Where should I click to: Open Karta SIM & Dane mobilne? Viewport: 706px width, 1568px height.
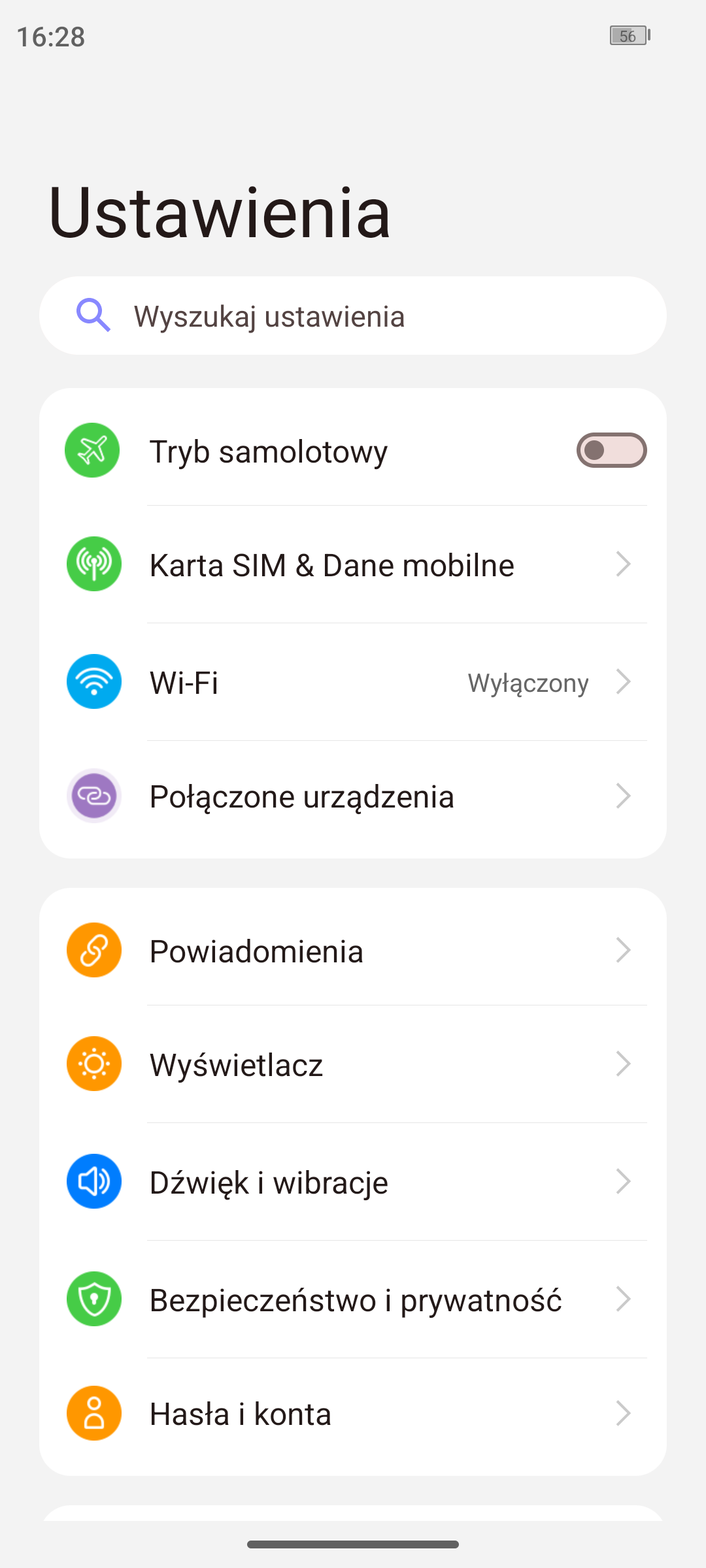pos(353,565)
